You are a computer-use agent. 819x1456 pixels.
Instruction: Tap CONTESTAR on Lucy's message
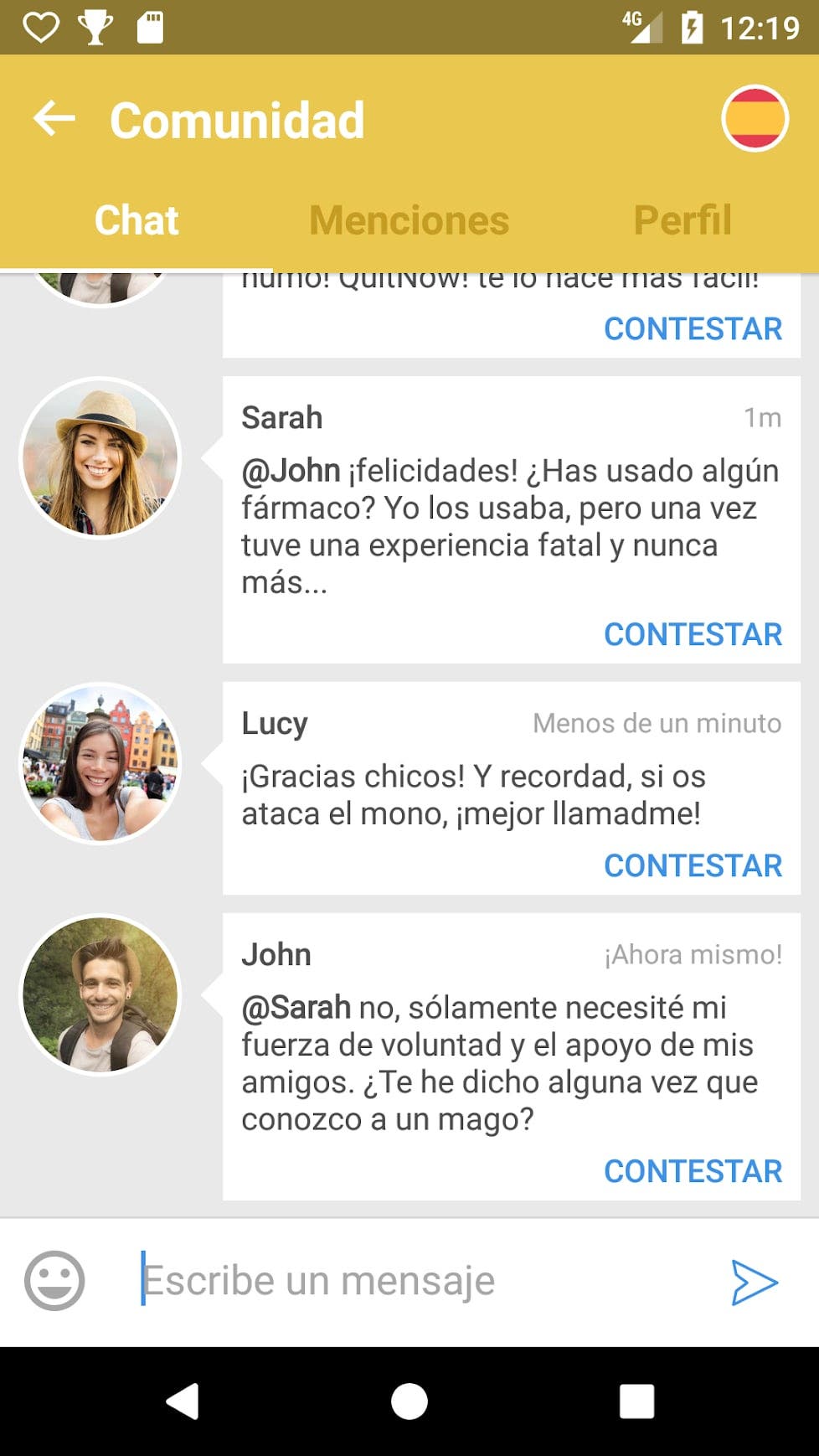[x=692, y=865]
